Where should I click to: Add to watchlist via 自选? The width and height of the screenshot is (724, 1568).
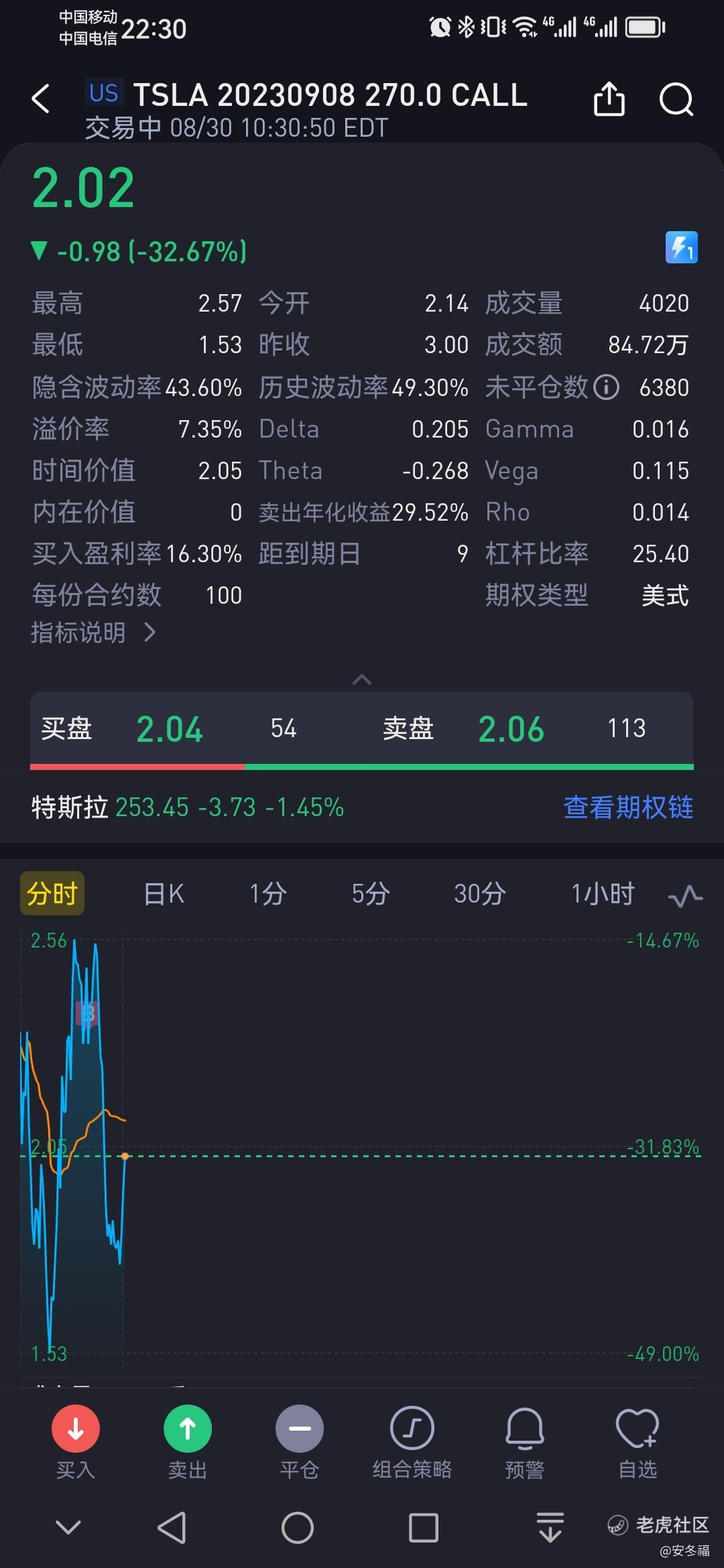(x=638, y=1441)
